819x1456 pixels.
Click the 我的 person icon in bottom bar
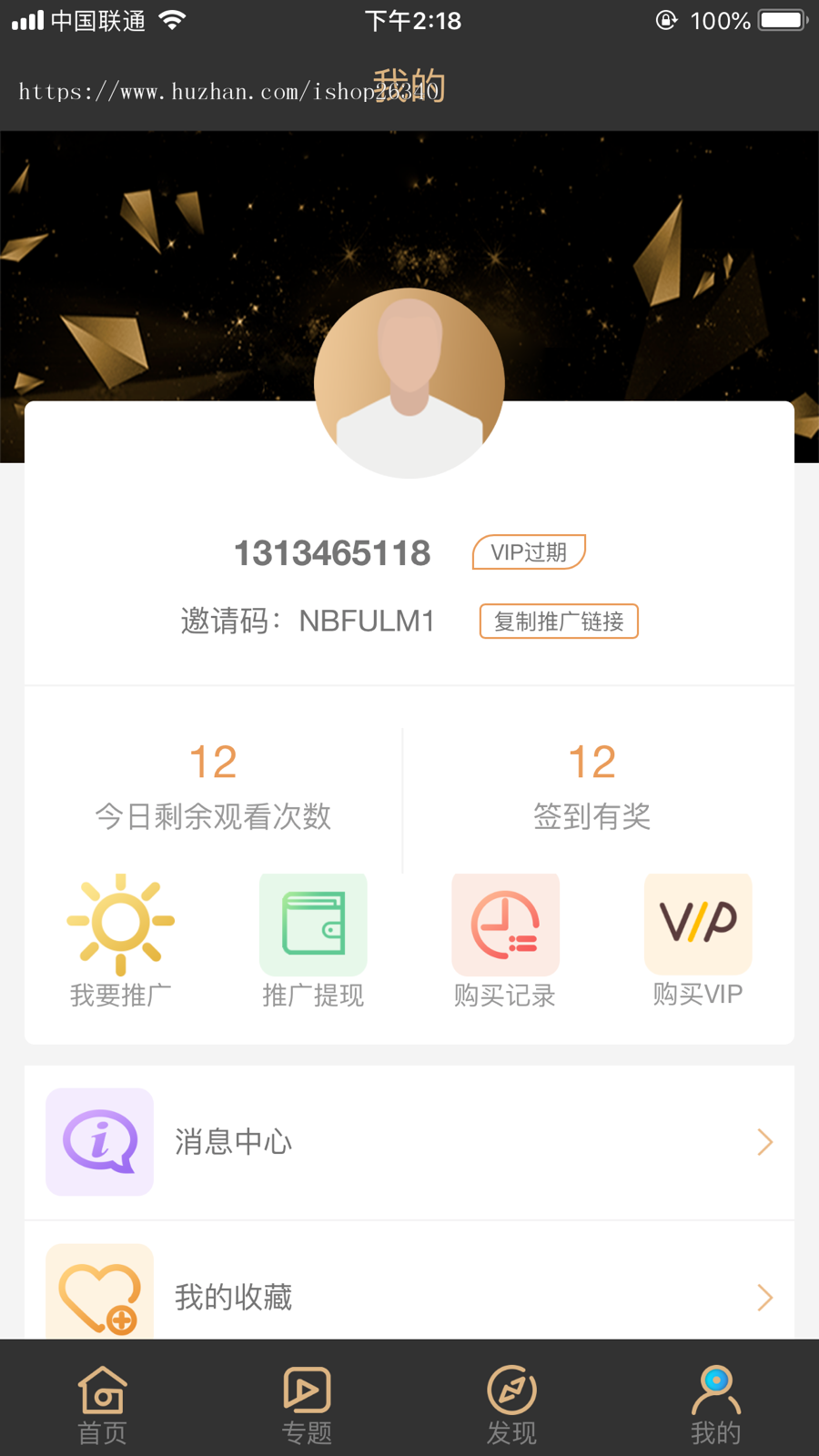[x=715, y=1390]
